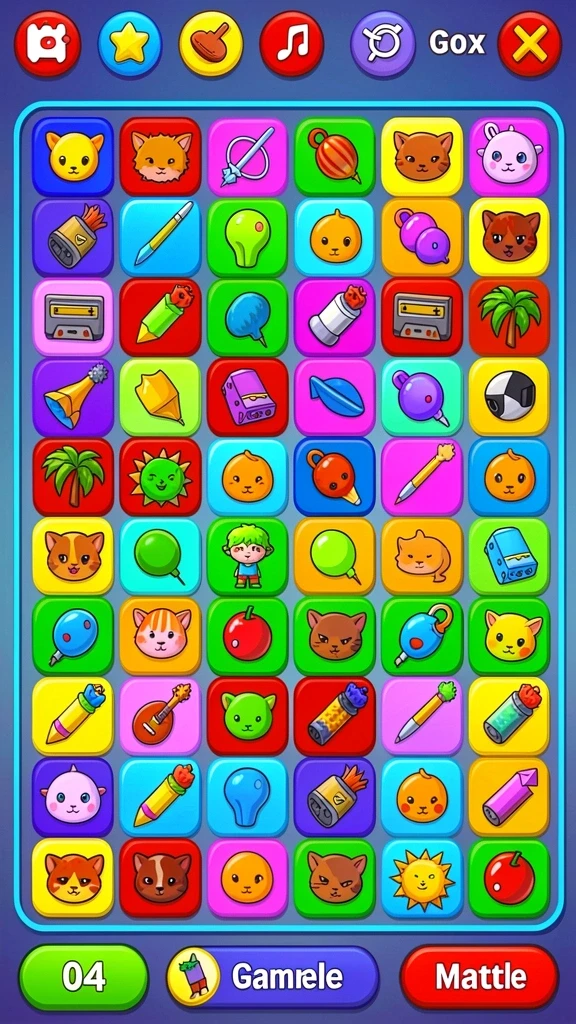Tap the yellow button with the brown plunger-shaped icon
This screenshot has height=1024, width=576.
[211, 44]
